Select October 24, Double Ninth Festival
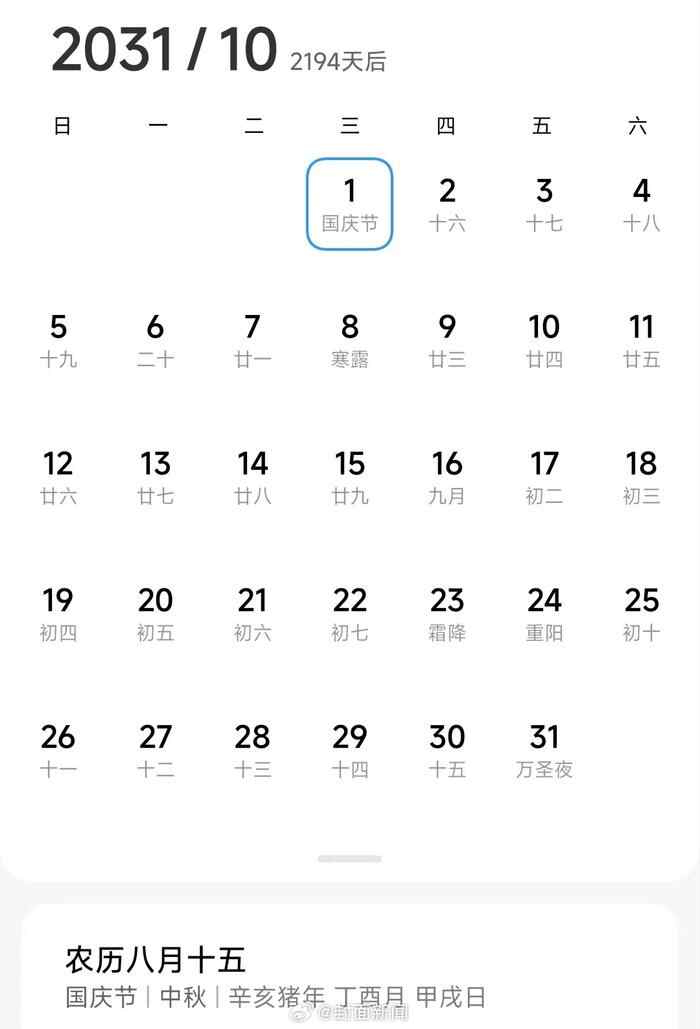This screenshot has height=1029, width=700. 544,613
